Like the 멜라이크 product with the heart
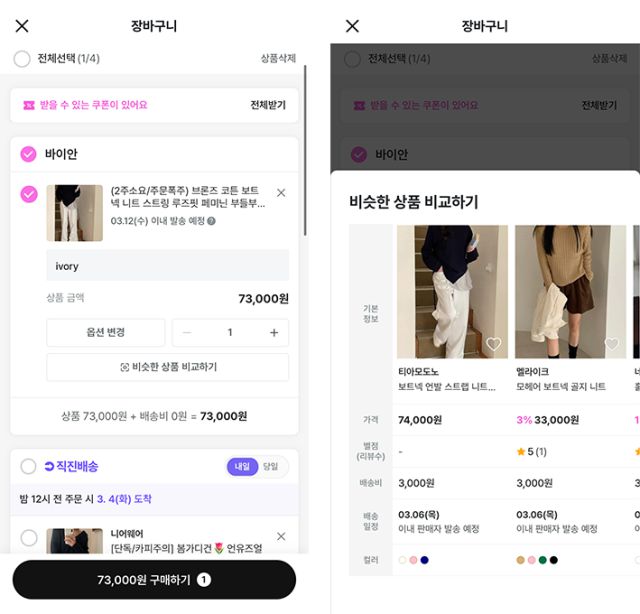Screen dimensions: 640x614 (611, 344)
